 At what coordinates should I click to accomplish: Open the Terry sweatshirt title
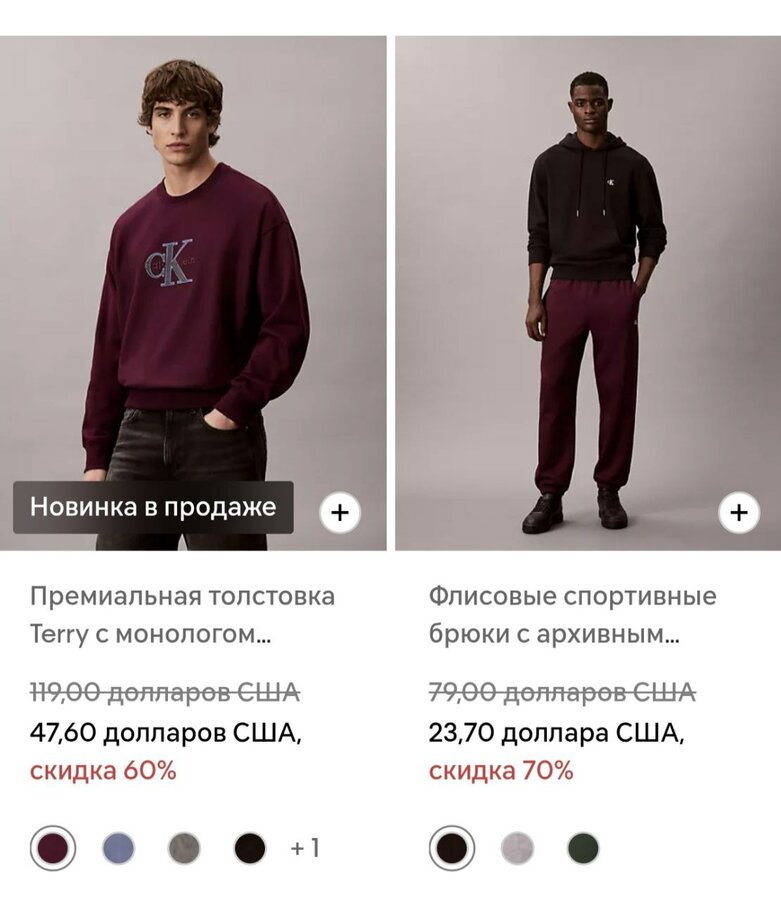(182, 615)
